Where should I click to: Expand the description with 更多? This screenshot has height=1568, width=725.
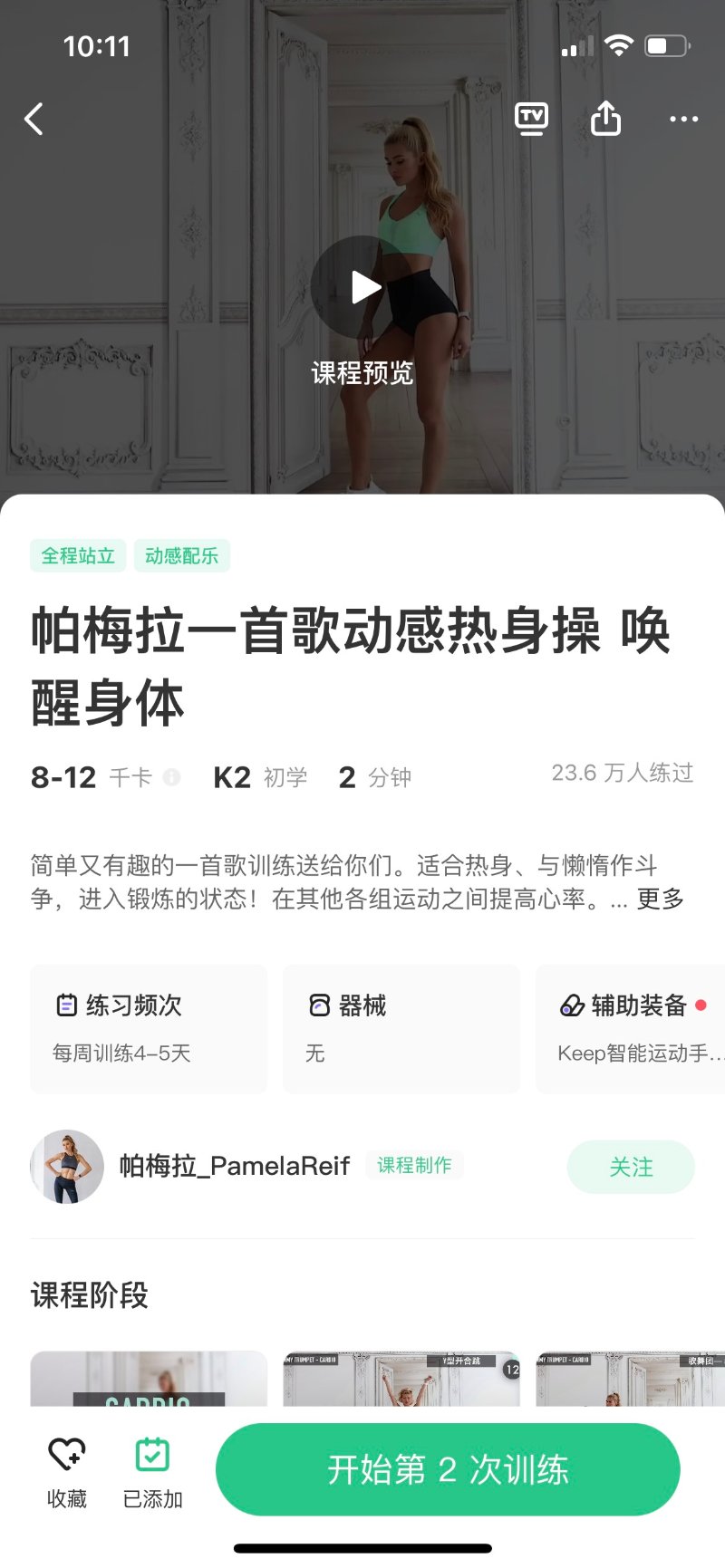point(660,899)
